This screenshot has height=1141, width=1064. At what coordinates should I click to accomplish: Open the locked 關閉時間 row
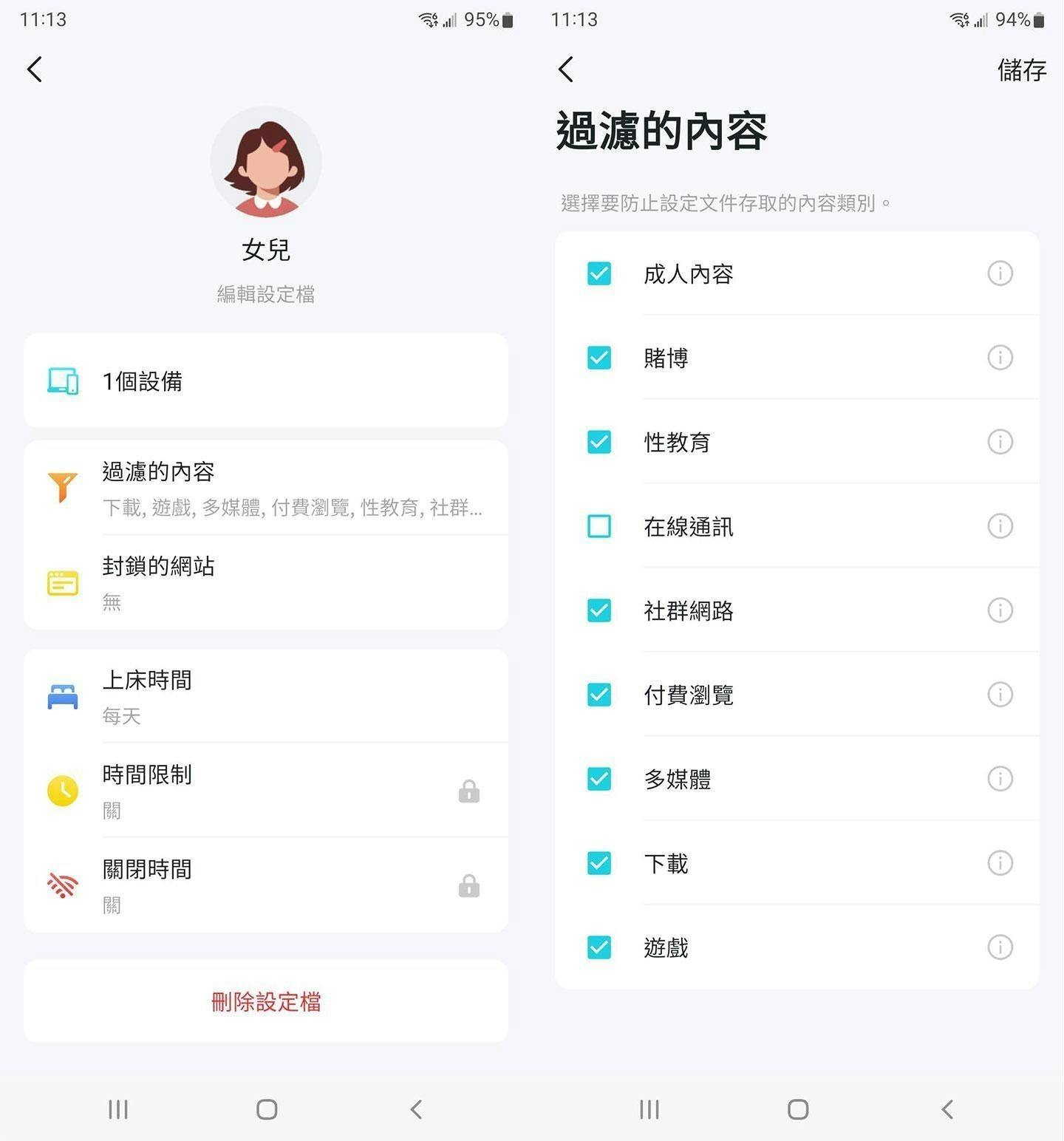click(266, 885)
